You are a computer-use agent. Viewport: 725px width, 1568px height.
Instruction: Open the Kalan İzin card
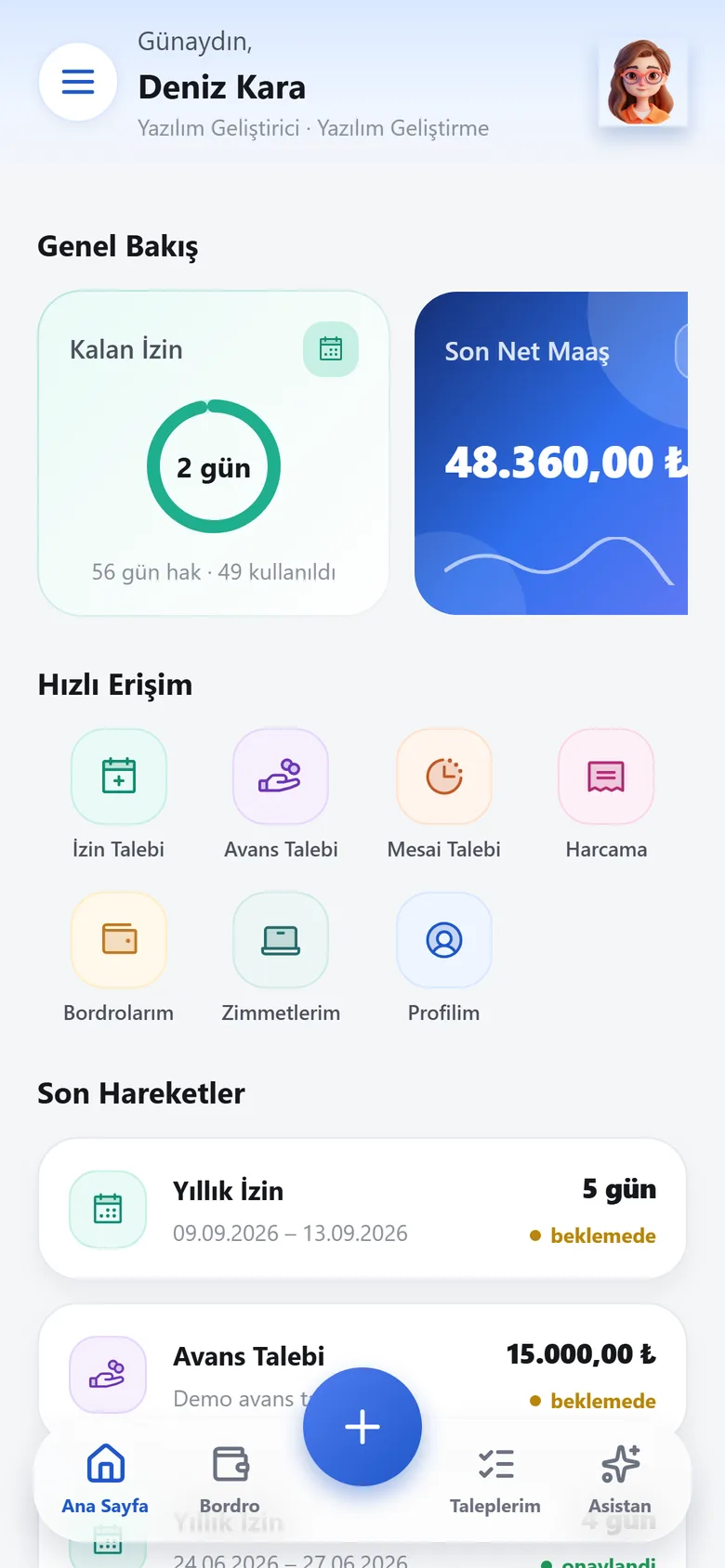(214, 453)
